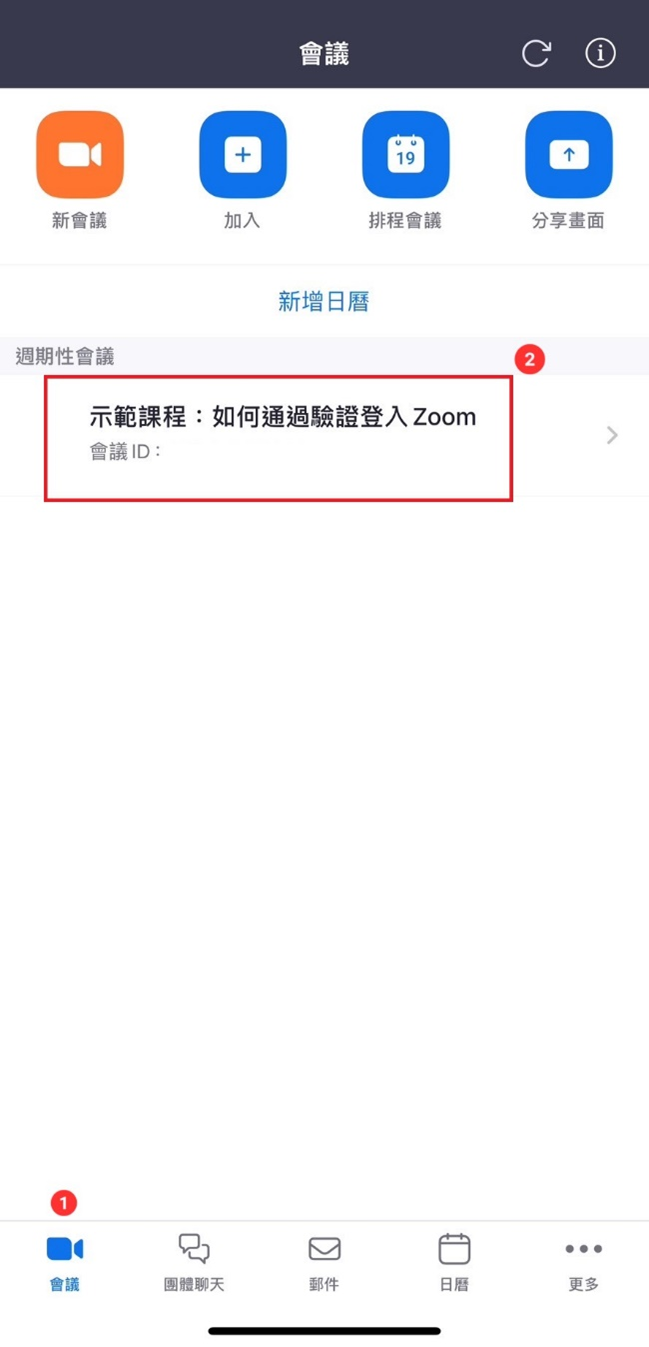Viewport: 649px width, 1347px height.
Task: Tap 分享畫面 to share screen
Action: (568, 155)
